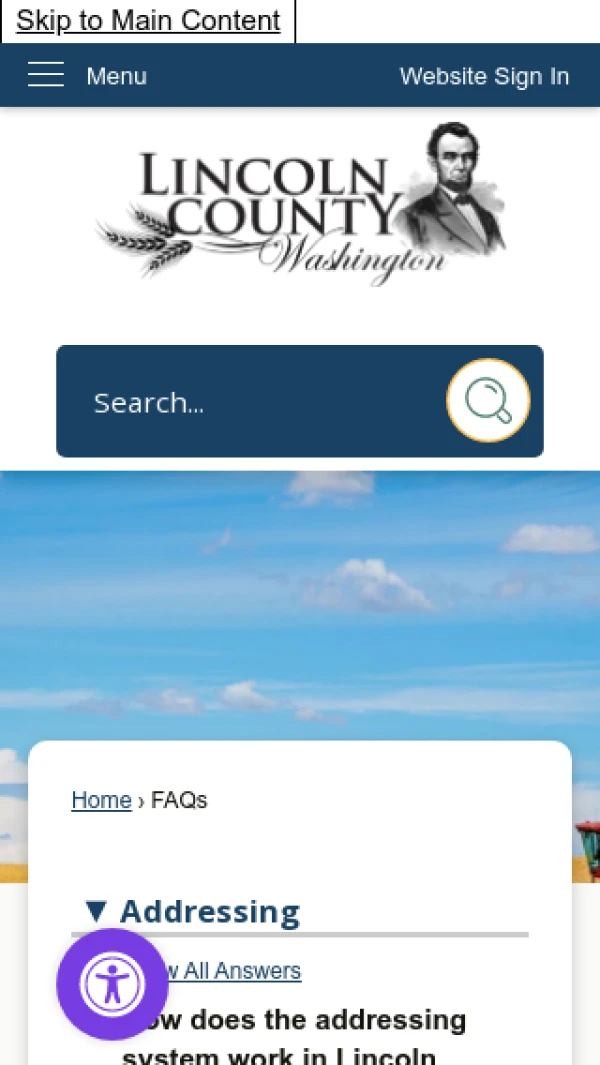Tap the Skip to Main Content link
Screen dimensions: 600x1065
click(148, 21)
